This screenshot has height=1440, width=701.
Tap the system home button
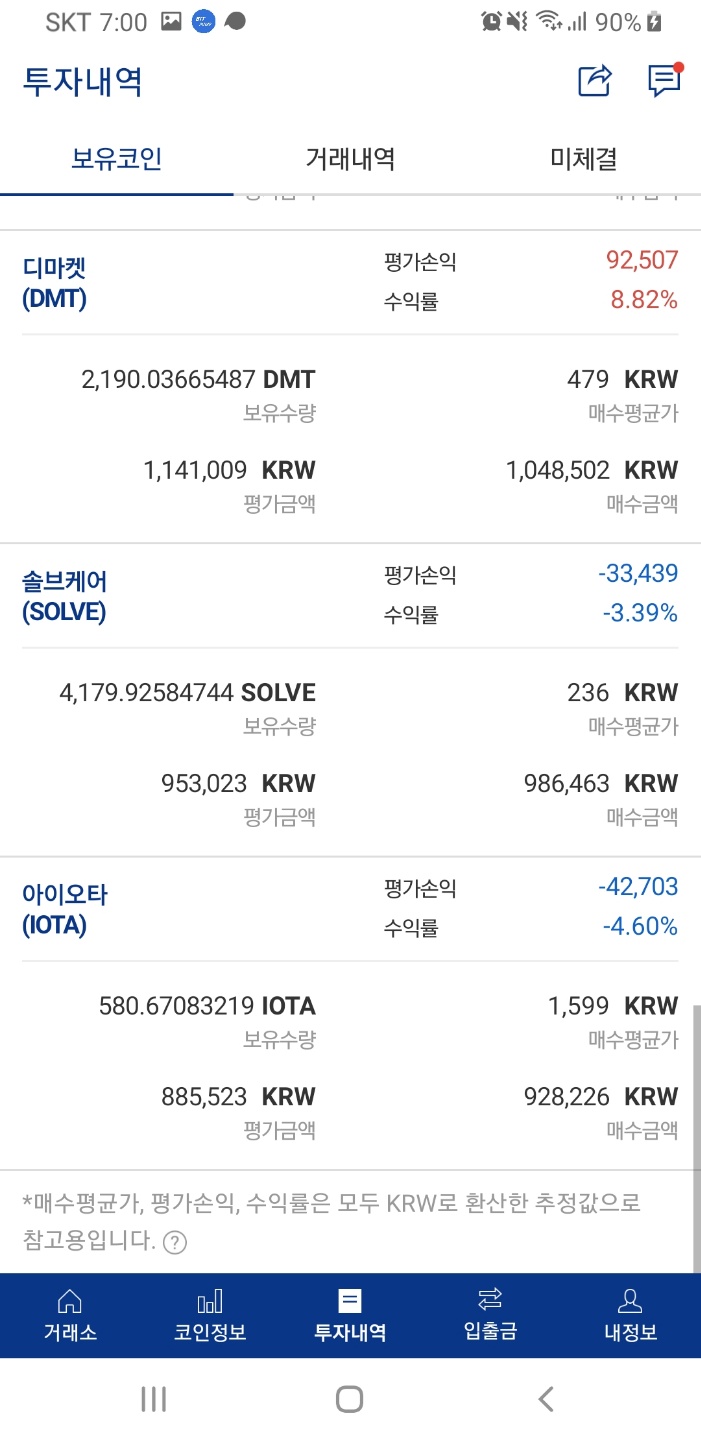point(349,1399)
